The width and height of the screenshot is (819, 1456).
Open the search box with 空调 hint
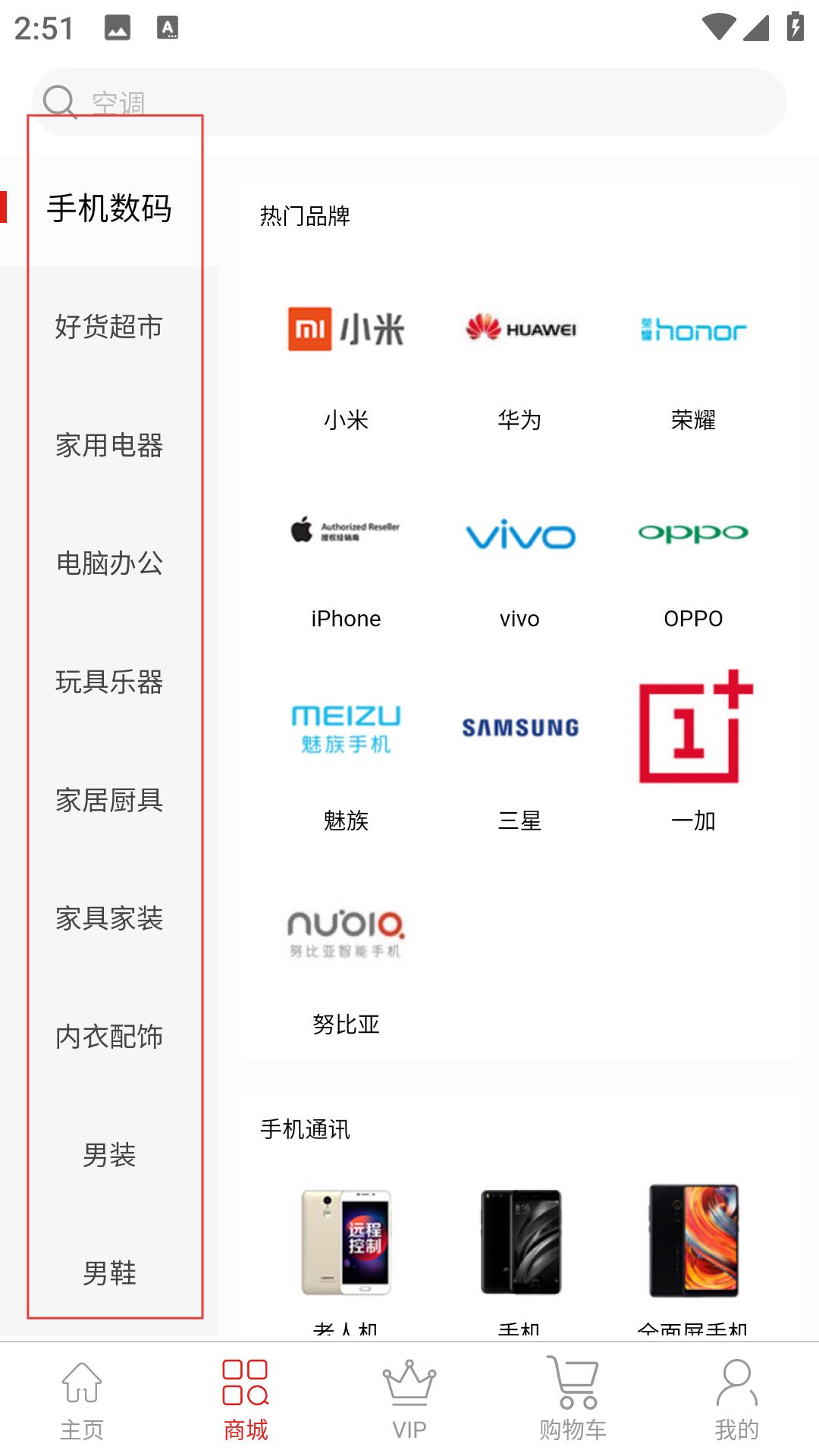pyautogui.click(x=409, y=102)
